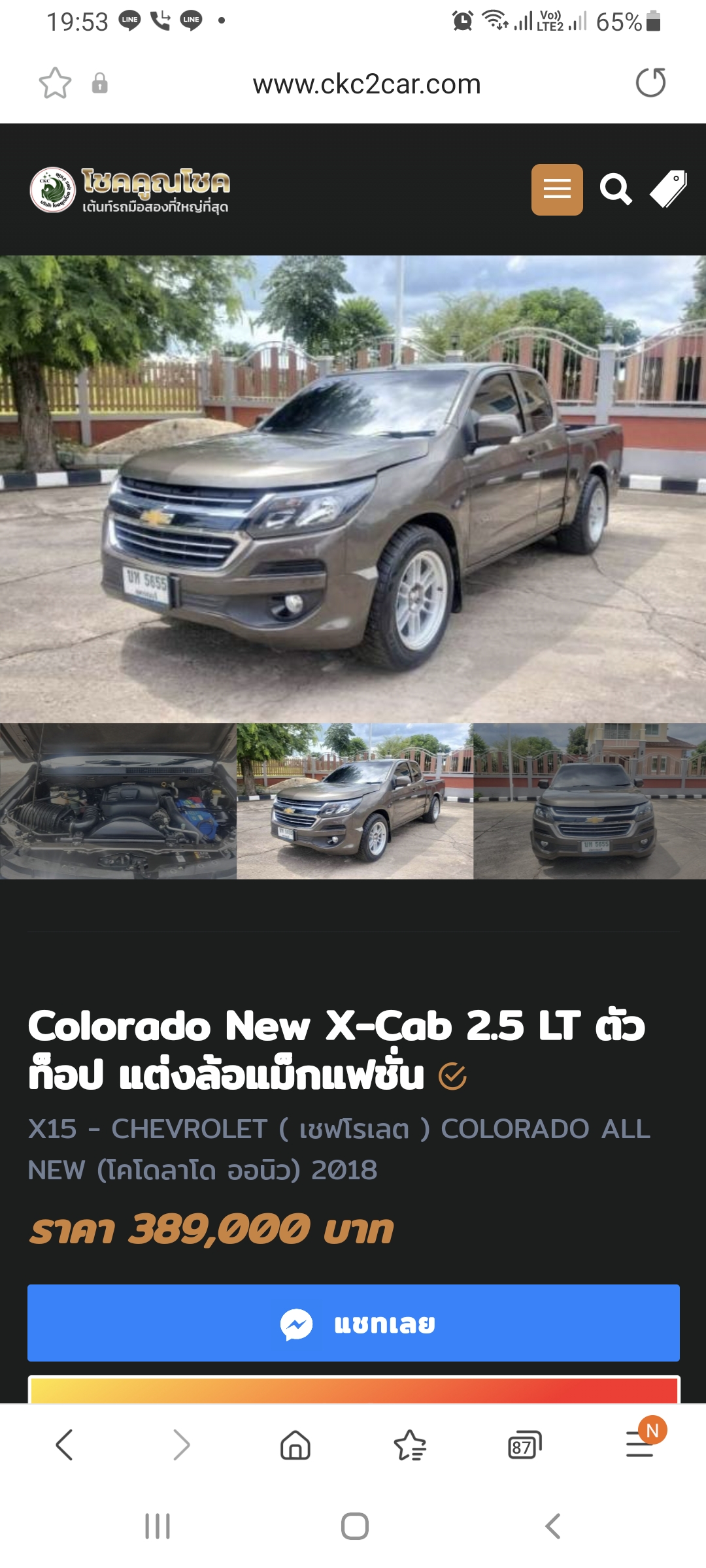Bookmark this page with the star icon

[x=55, y=83]
